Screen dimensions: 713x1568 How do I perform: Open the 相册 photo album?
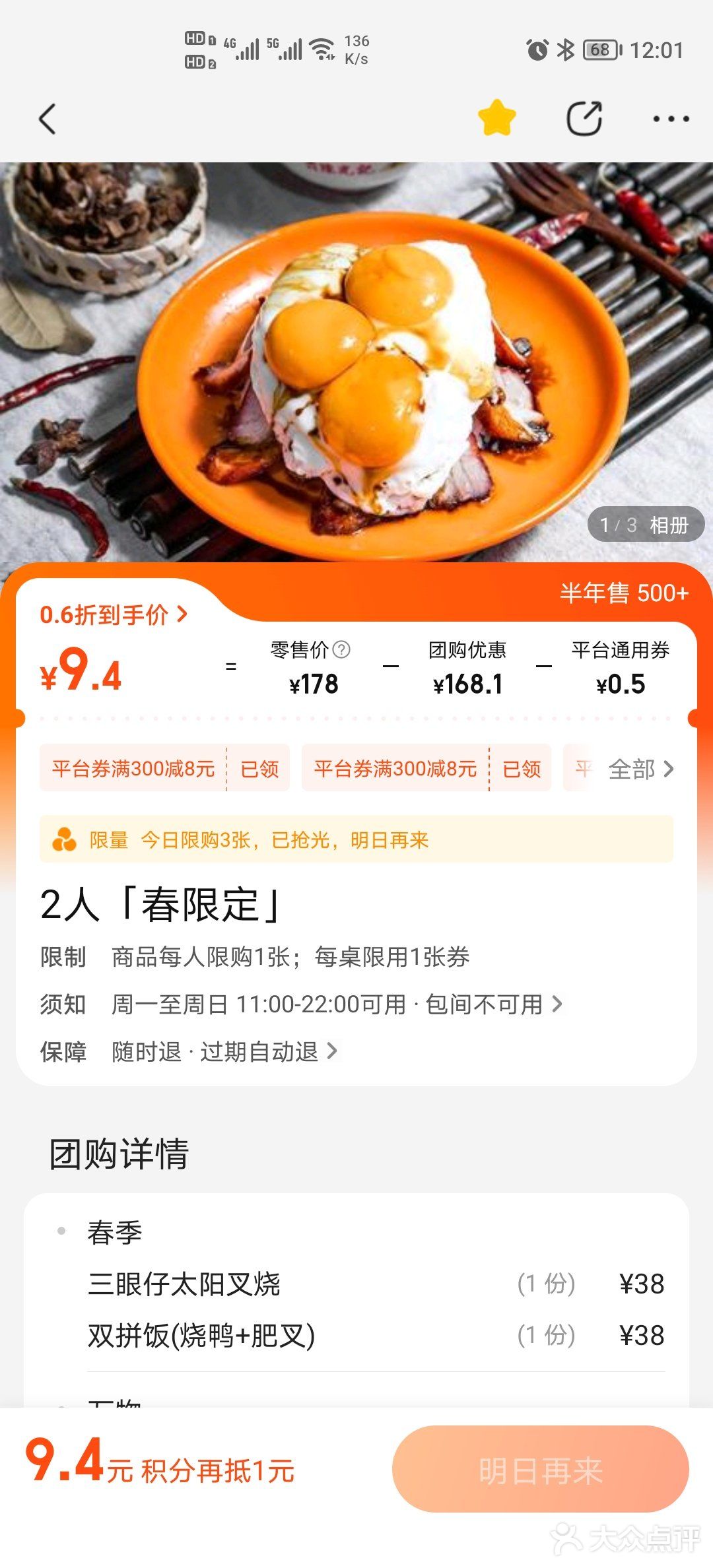tap(646, 525)
